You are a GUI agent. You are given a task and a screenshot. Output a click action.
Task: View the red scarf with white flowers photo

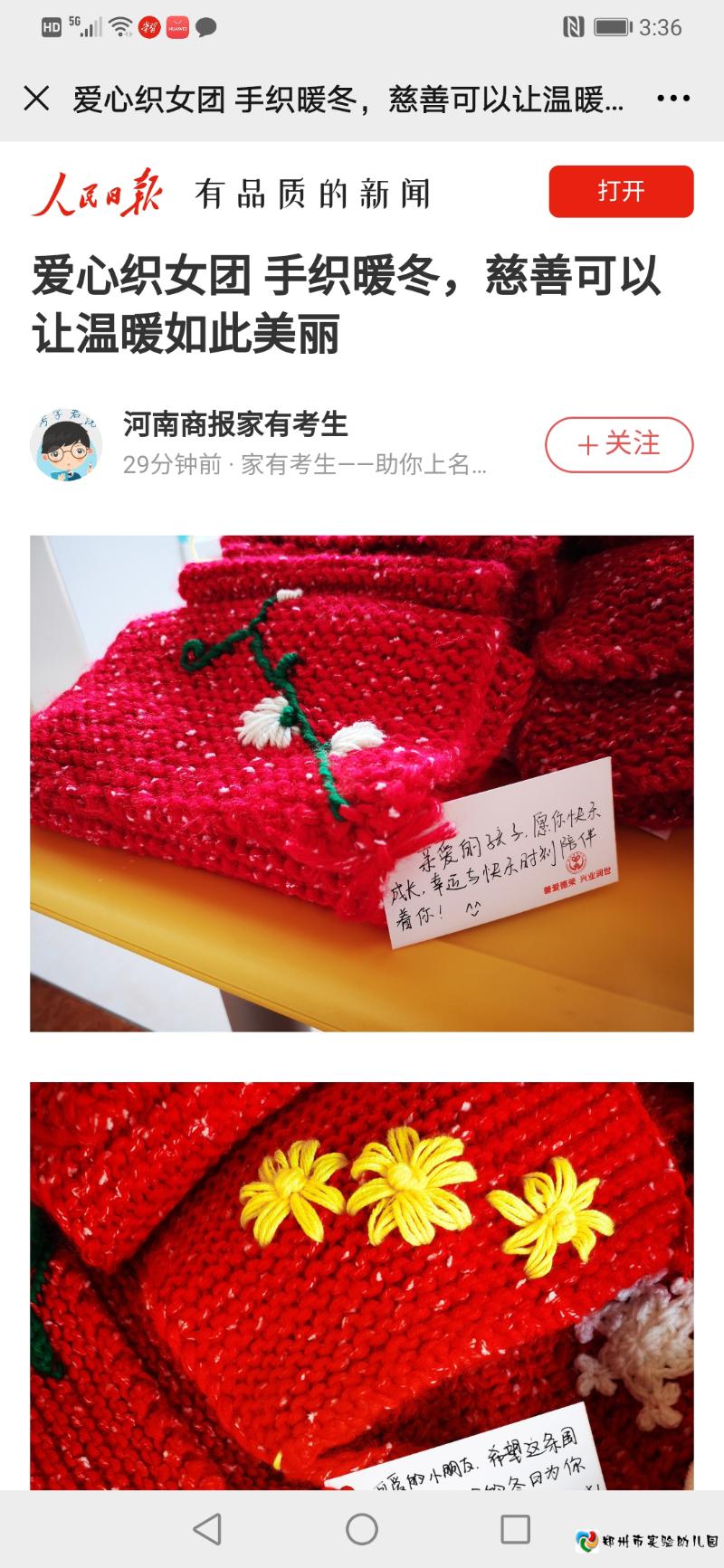click(x=362, y=783)
